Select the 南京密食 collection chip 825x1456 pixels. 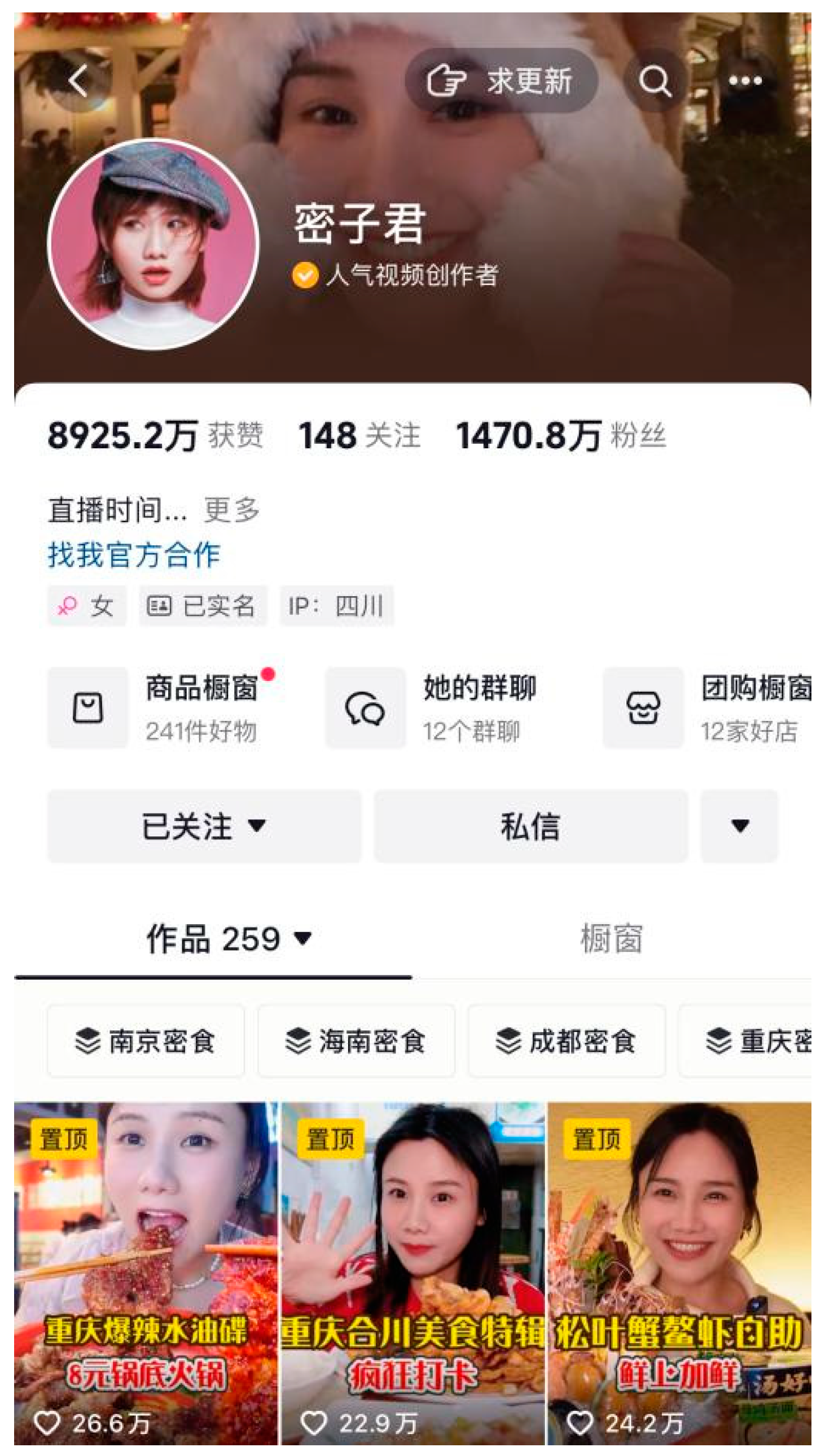[146, 1040]
